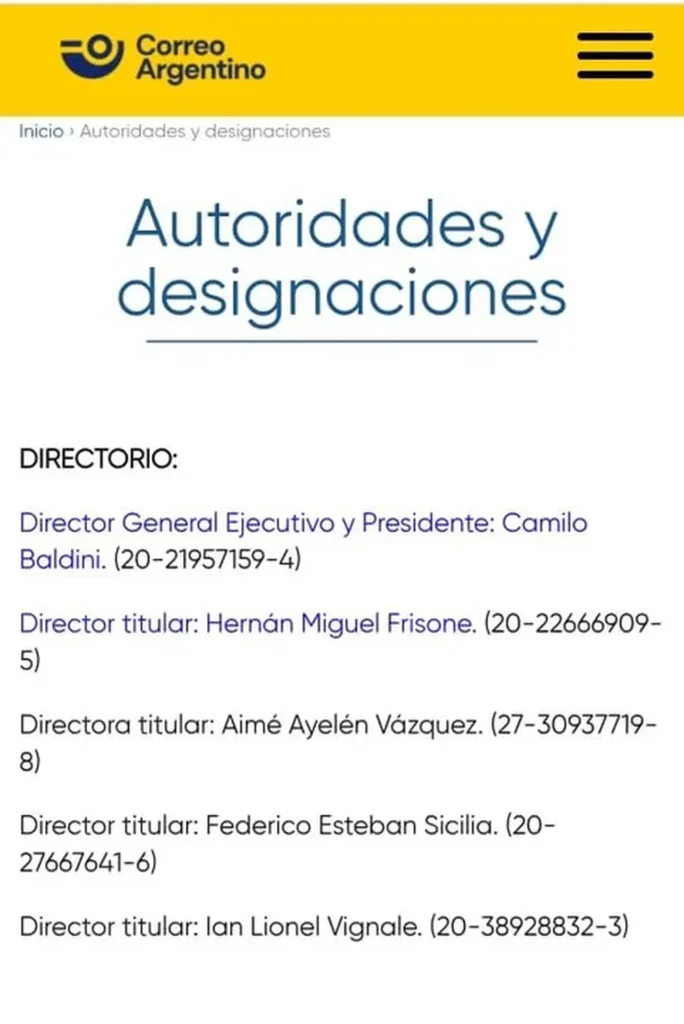
Task: Open the Hernán Miguel Frisone link
Action: click(247, 625)
